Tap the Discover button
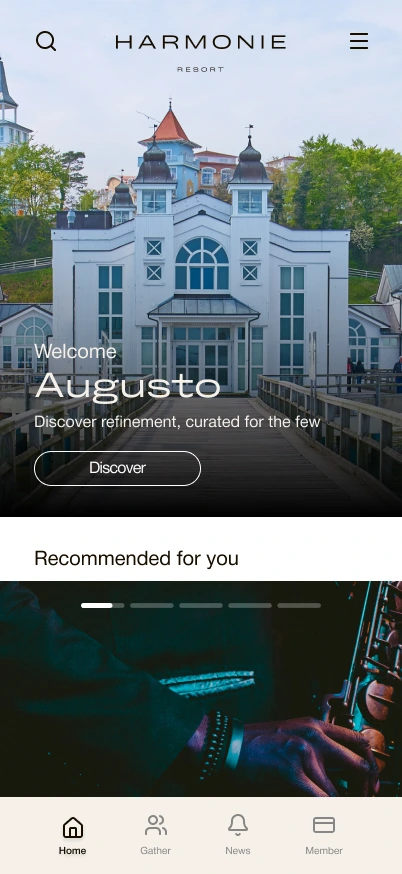402x874 pixels. 118,468
